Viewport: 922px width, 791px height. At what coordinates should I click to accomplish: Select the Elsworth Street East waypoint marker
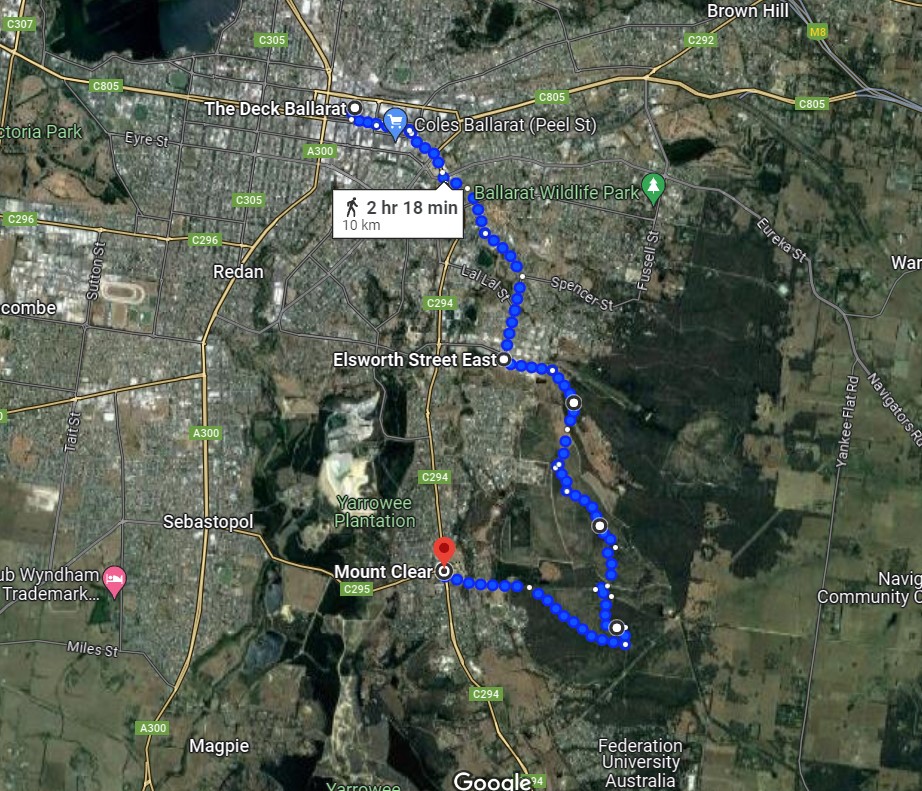tap(504, 359)
